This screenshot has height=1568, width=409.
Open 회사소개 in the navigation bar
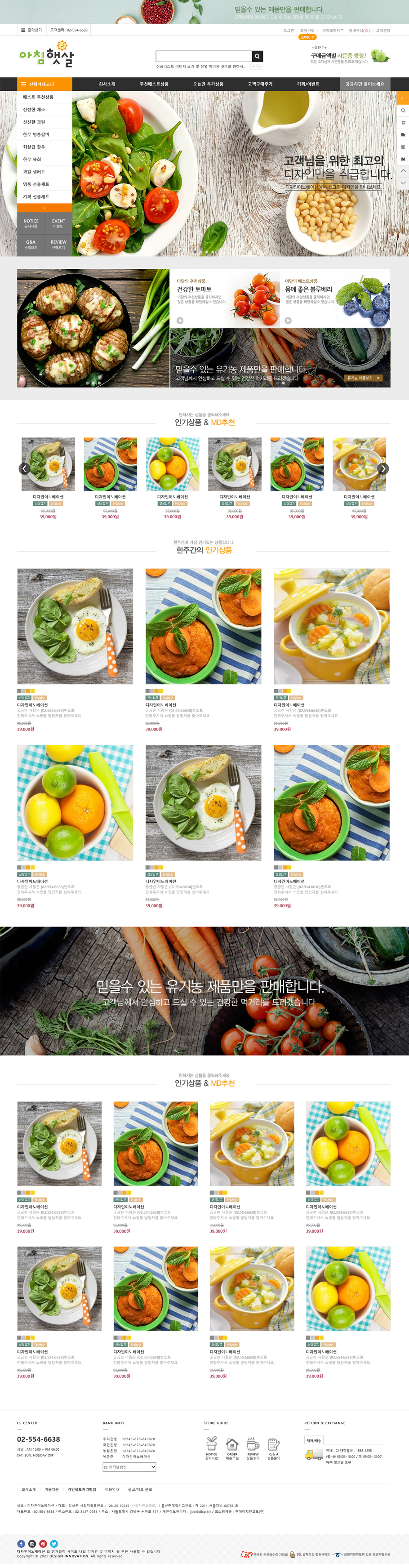(107, 84)
